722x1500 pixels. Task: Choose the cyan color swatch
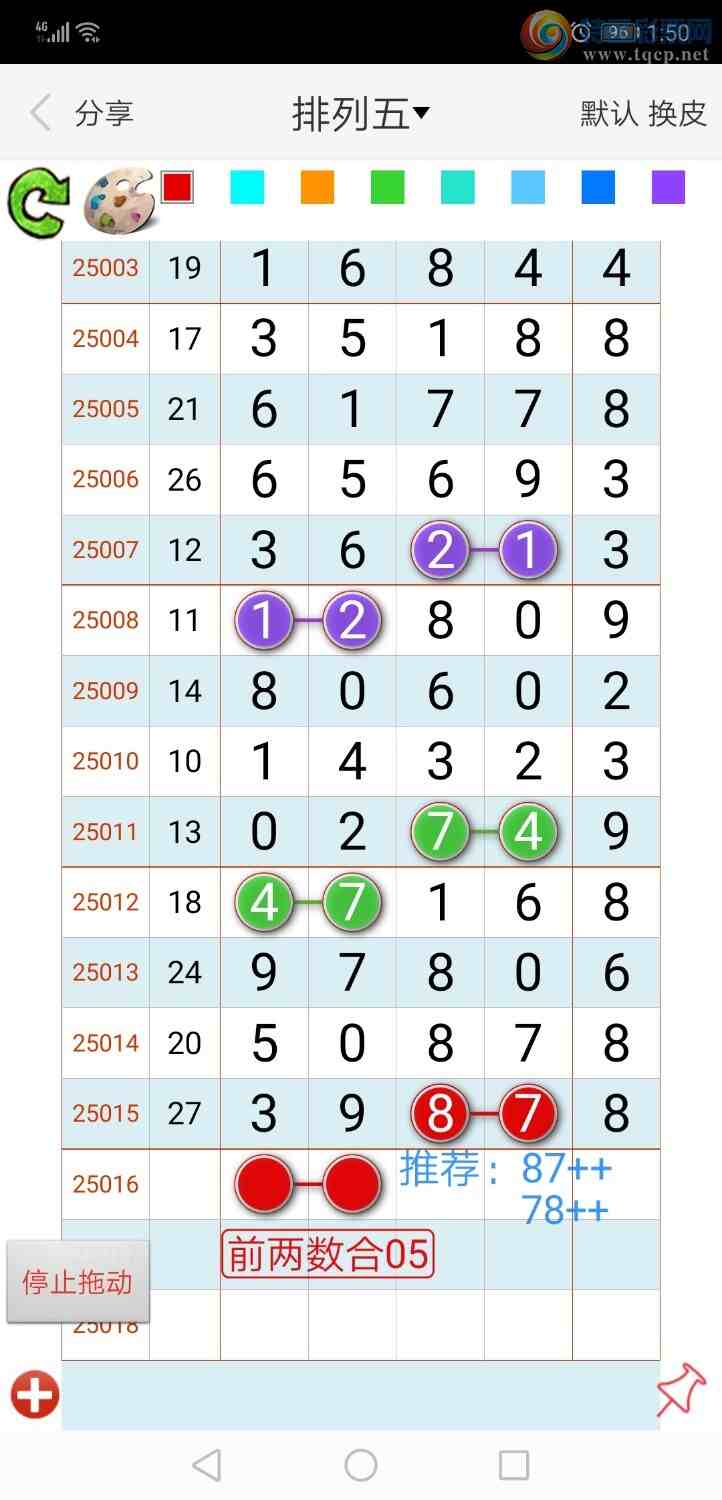(247, 187)
